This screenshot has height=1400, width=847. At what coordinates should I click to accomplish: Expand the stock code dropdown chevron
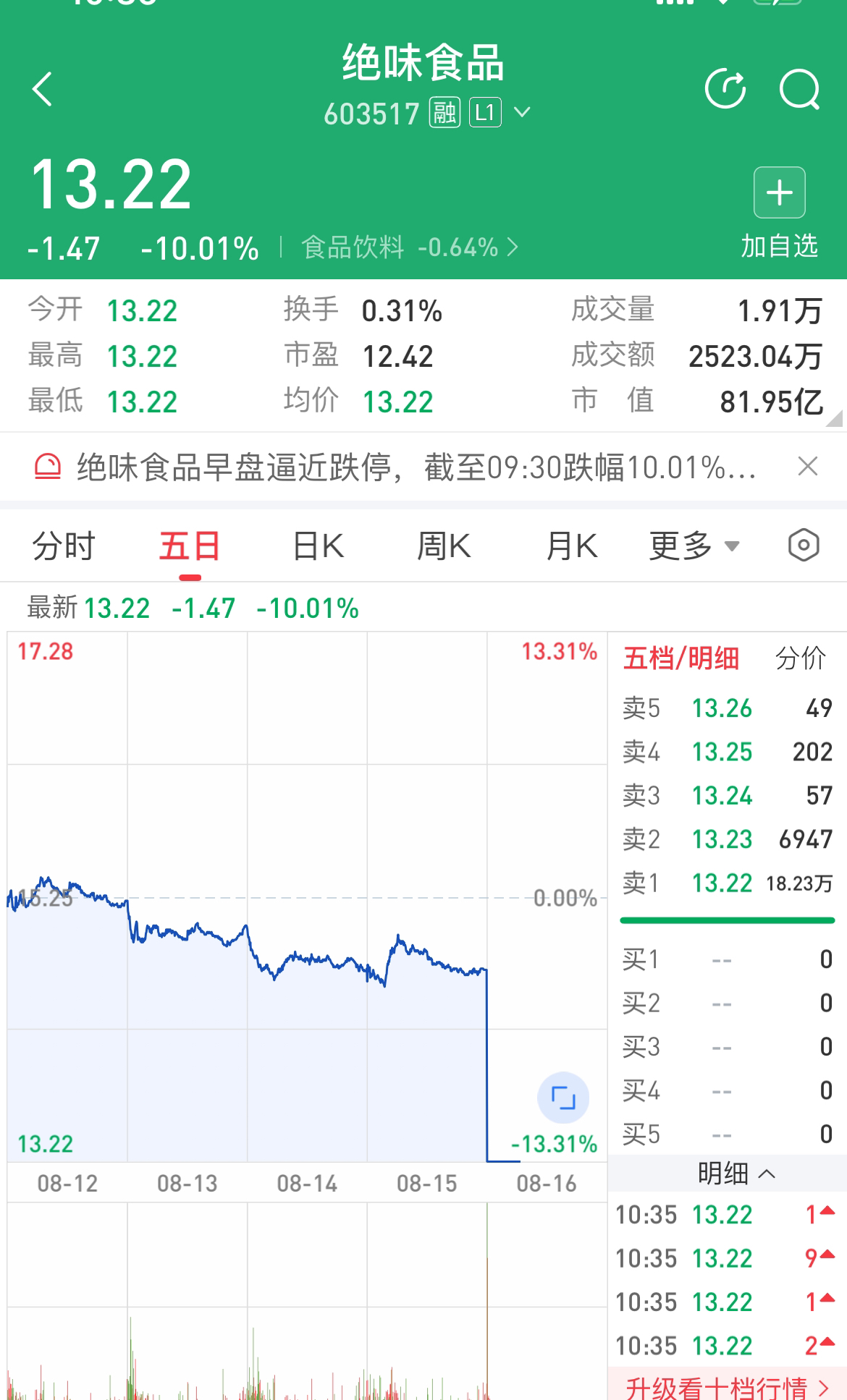[522, 113]
